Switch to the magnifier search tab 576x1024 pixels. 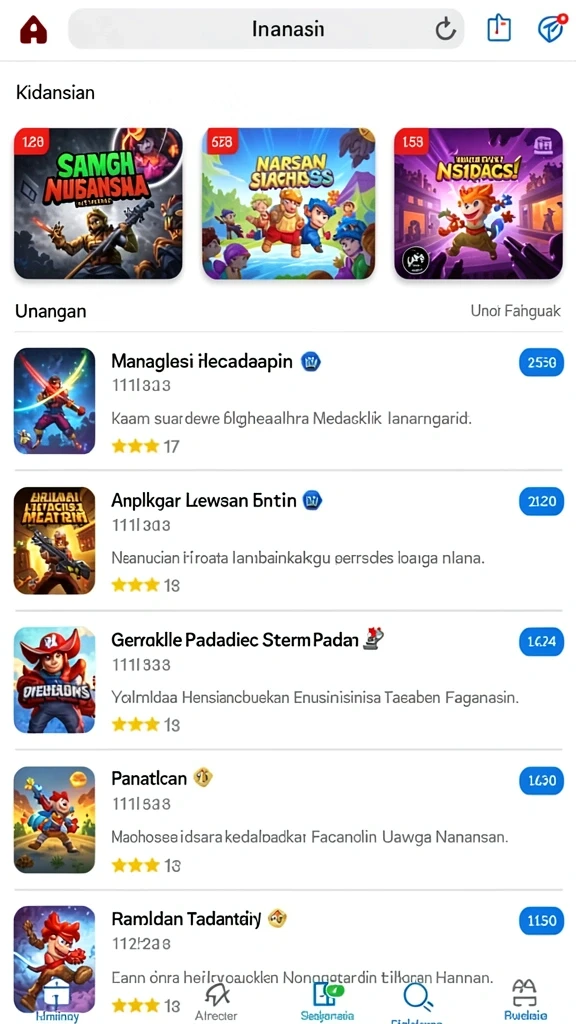point(417,1002)
